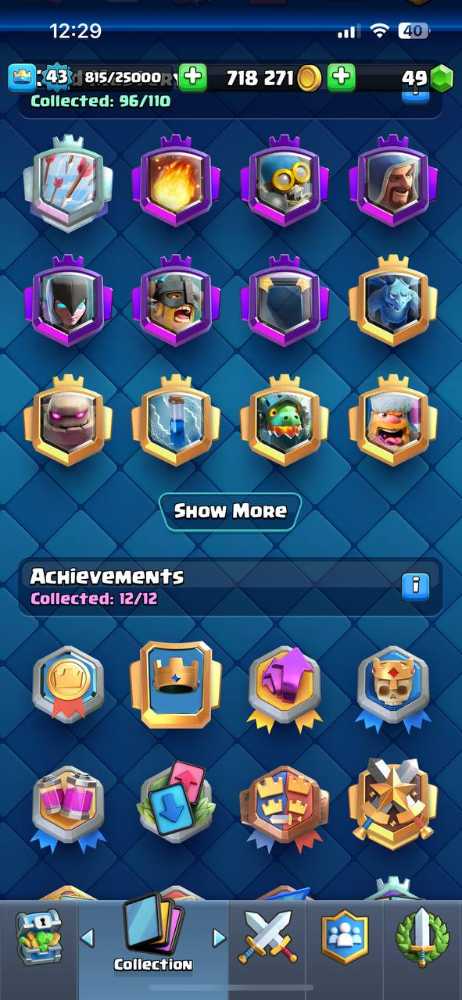Go to next tab via right arrow

coord(220,937)
